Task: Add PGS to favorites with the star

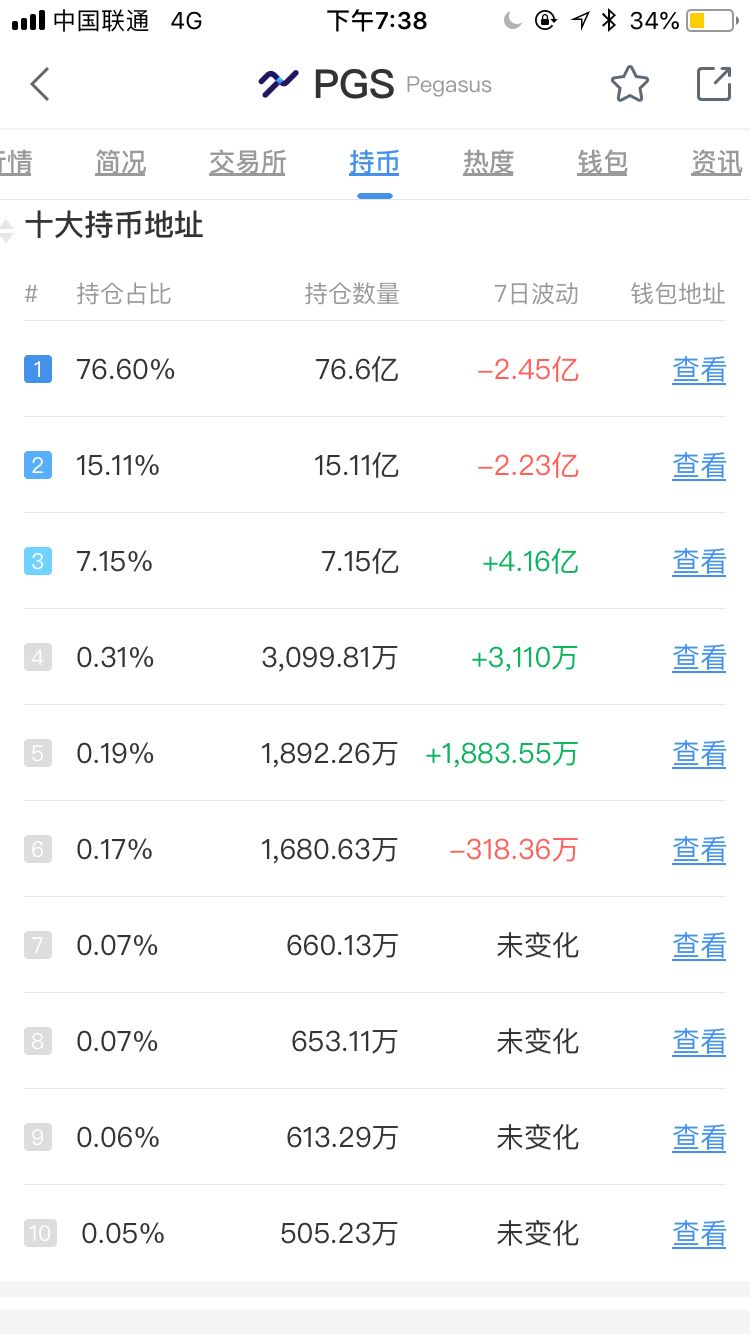Action: pyautogui.click(x=630, y=84)
